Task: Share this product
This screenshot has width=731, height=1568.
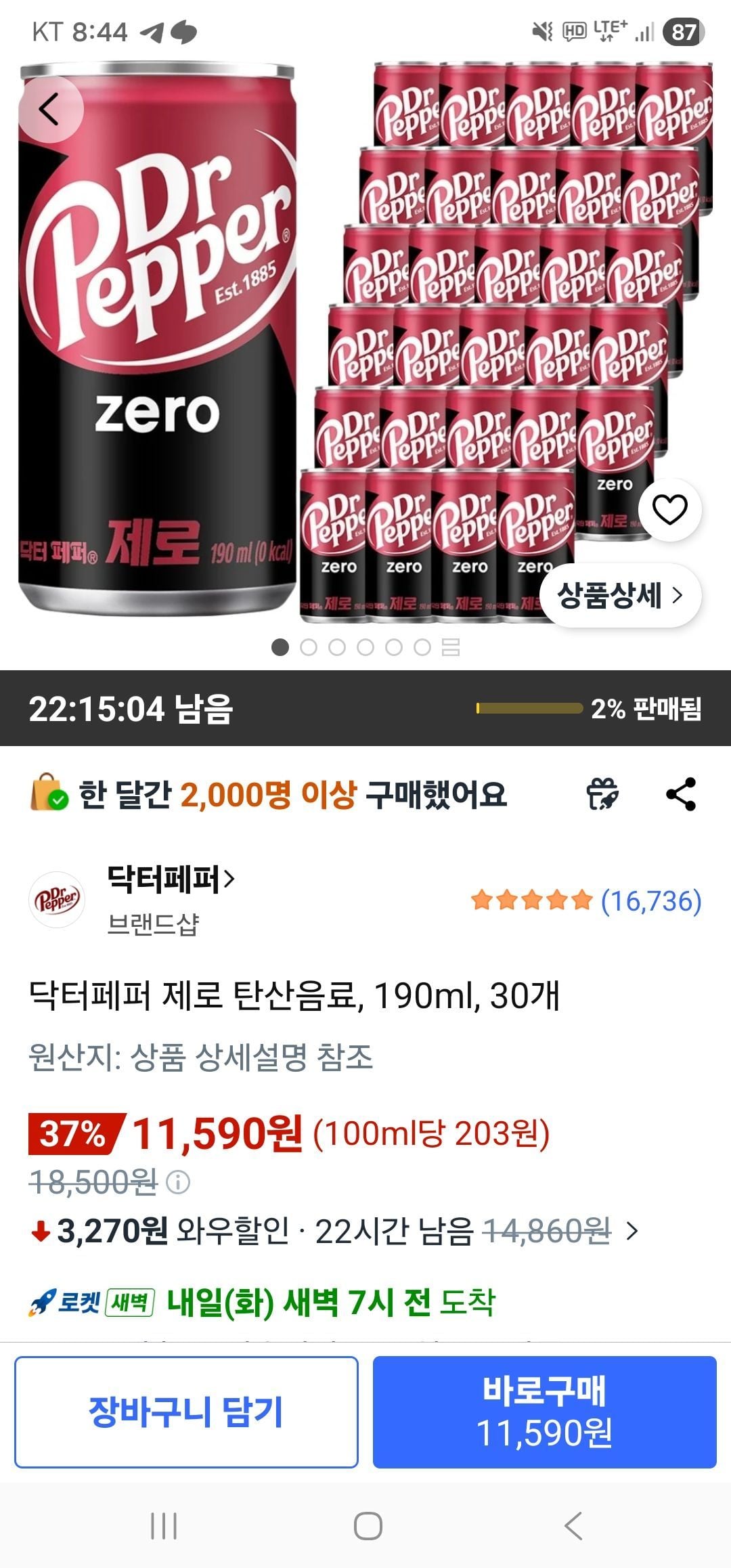Action: [x=681, y=793]
